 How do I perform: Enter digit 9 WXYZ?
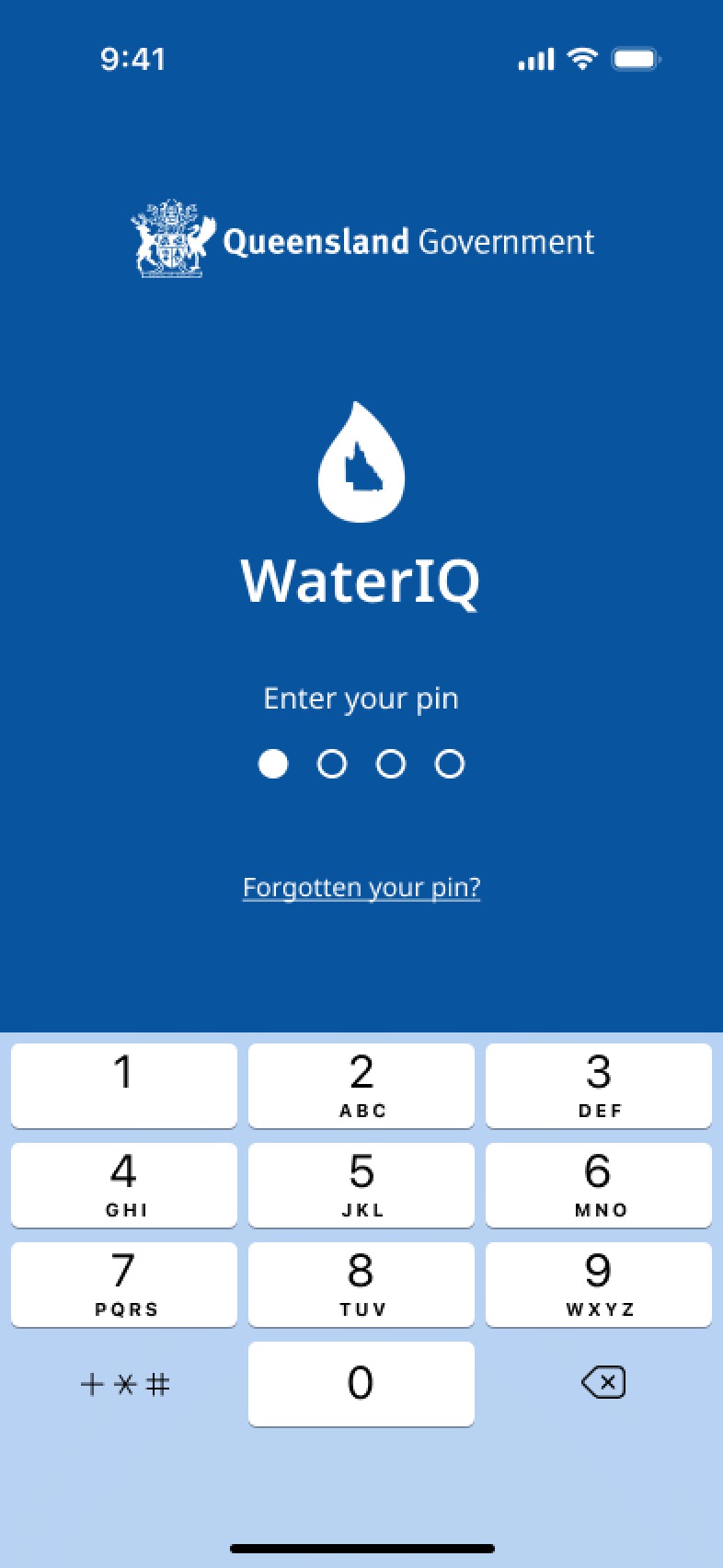tap(599, 1284)
